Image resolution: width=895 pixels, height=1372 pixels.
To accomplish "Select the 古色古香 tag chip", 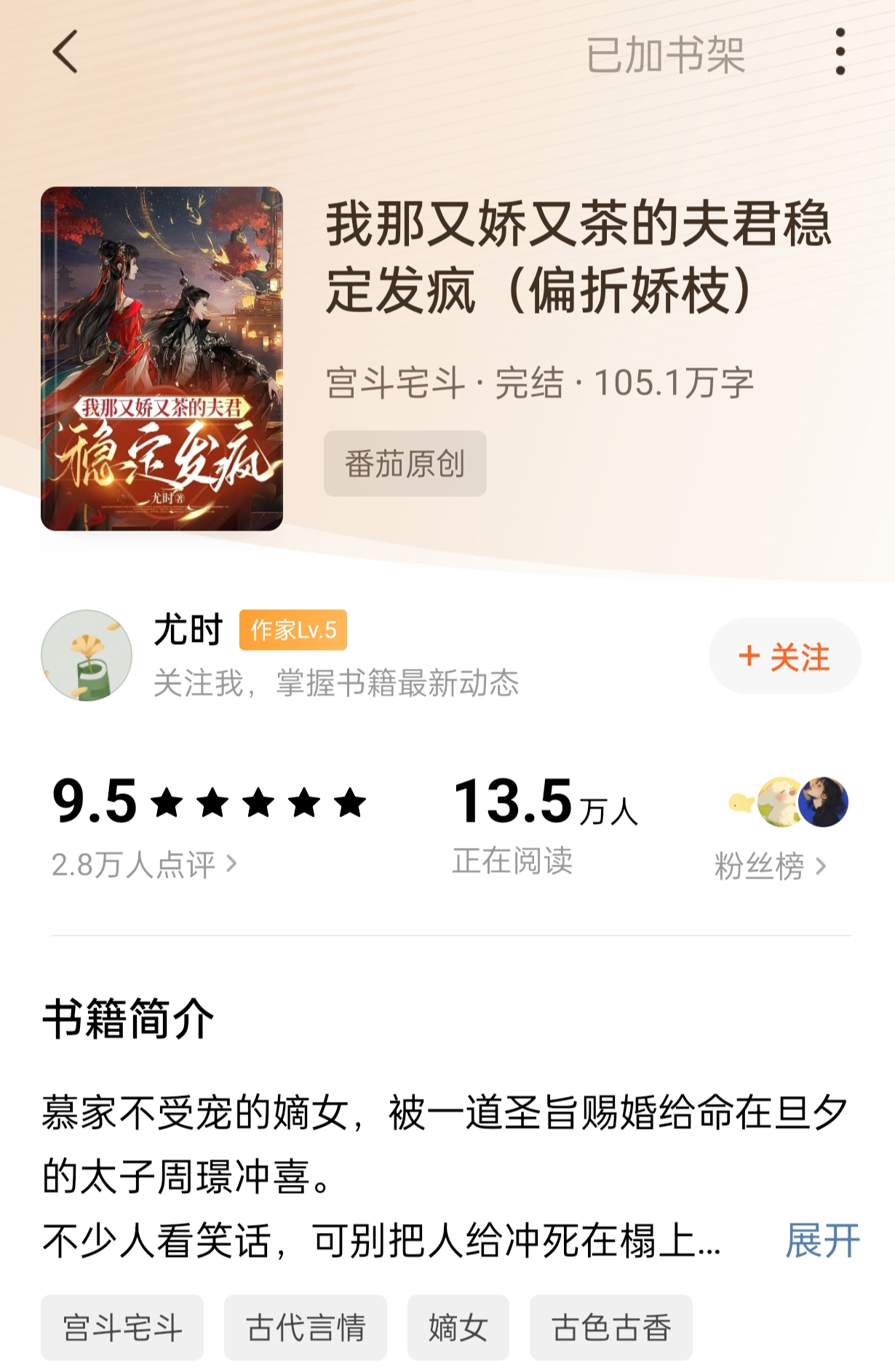I will [611, 1328].
